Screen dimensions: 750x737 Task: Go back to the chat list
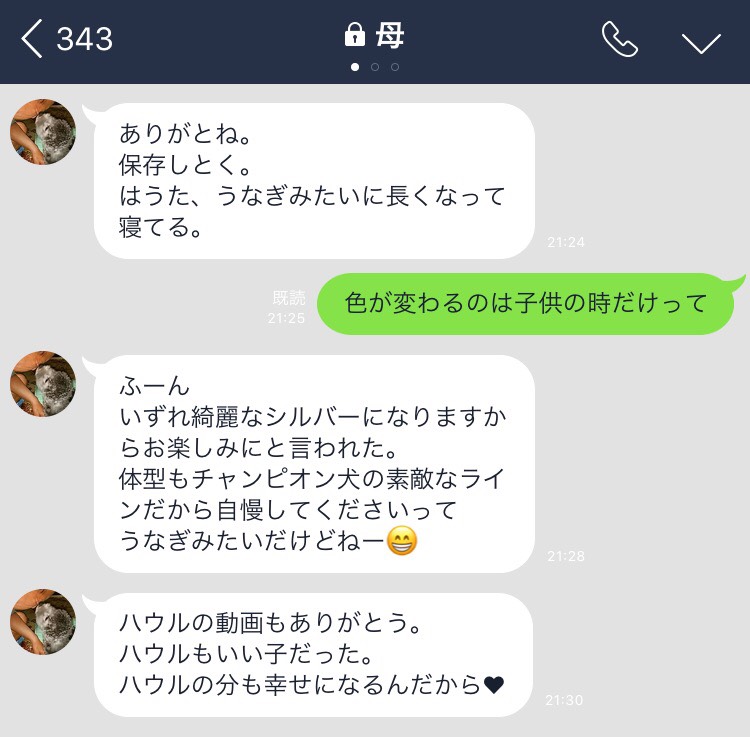coord(34,40)
